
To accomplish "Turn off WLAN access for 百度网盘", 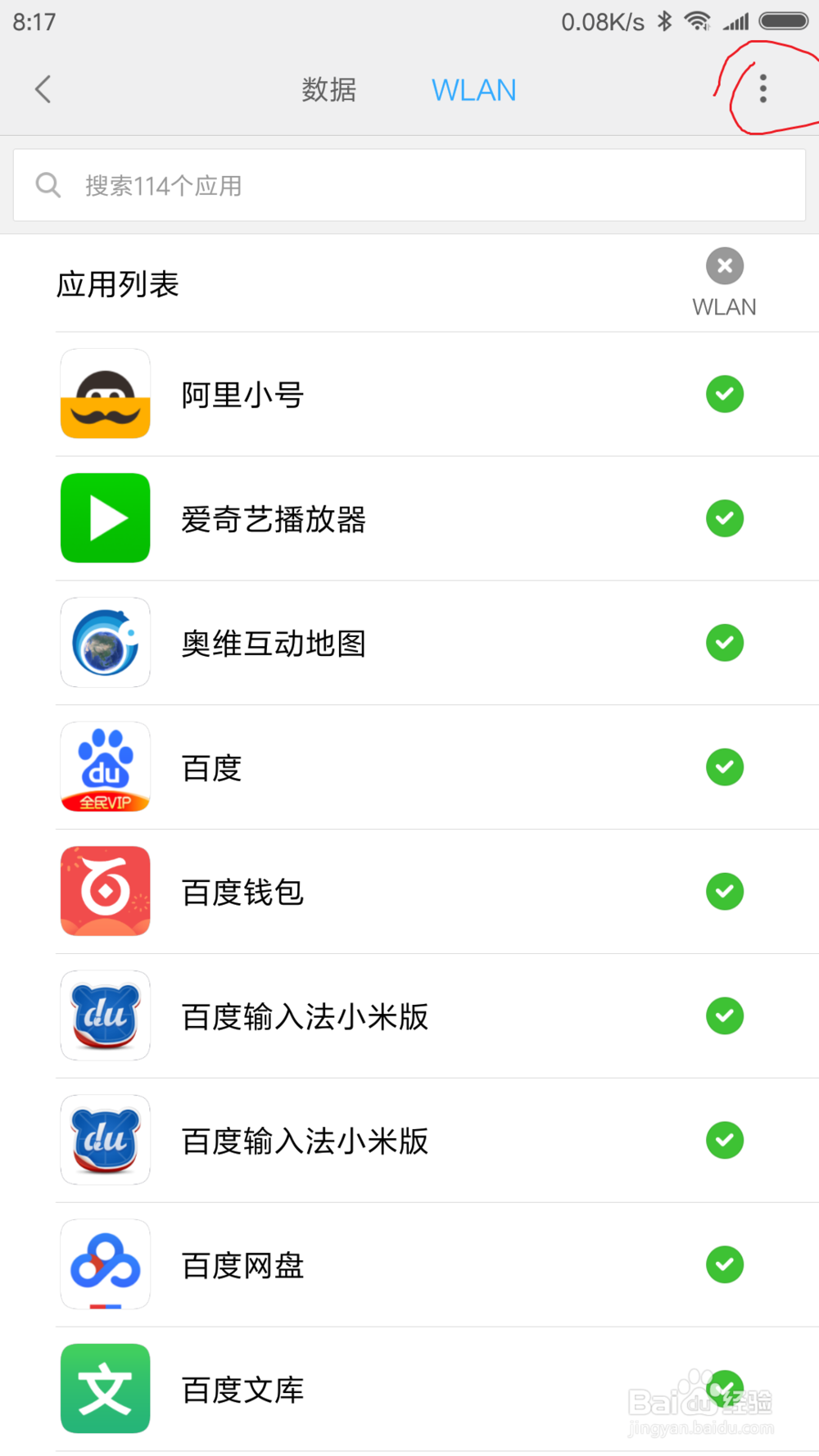I will pos(725,1264).
